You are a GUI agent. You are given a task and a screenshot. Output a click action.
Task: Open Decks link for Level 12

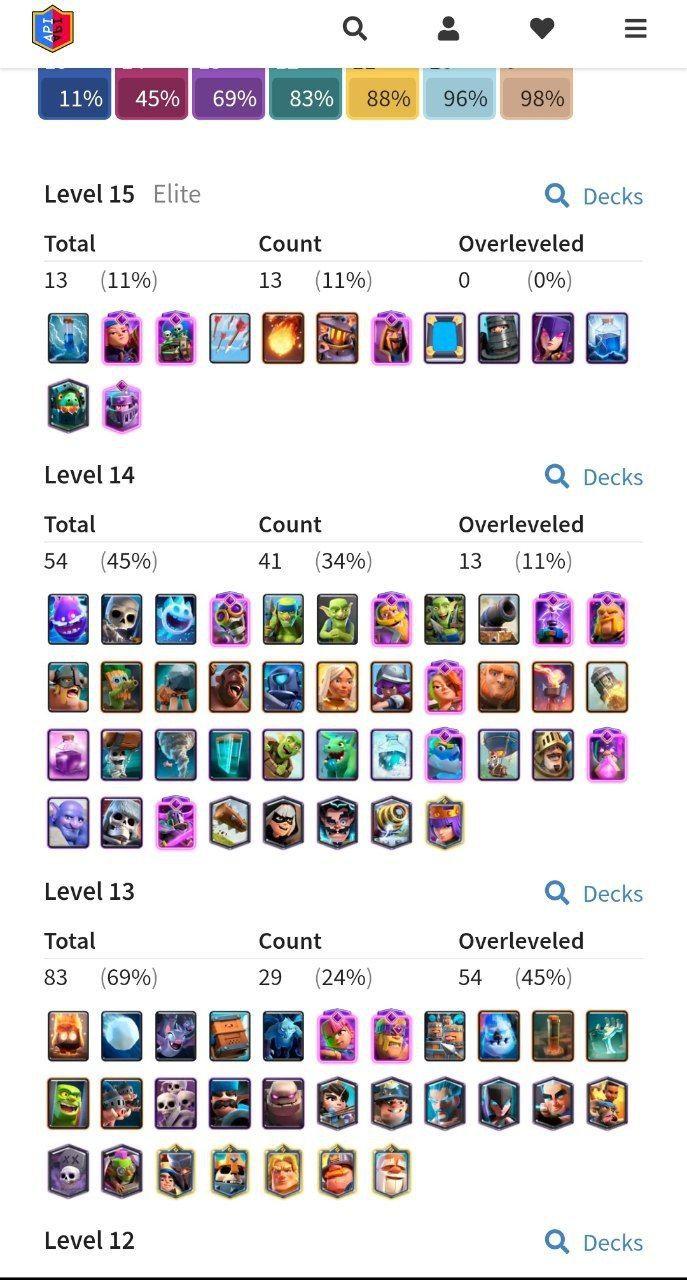pyautogui.click(x=594, y=1243)
